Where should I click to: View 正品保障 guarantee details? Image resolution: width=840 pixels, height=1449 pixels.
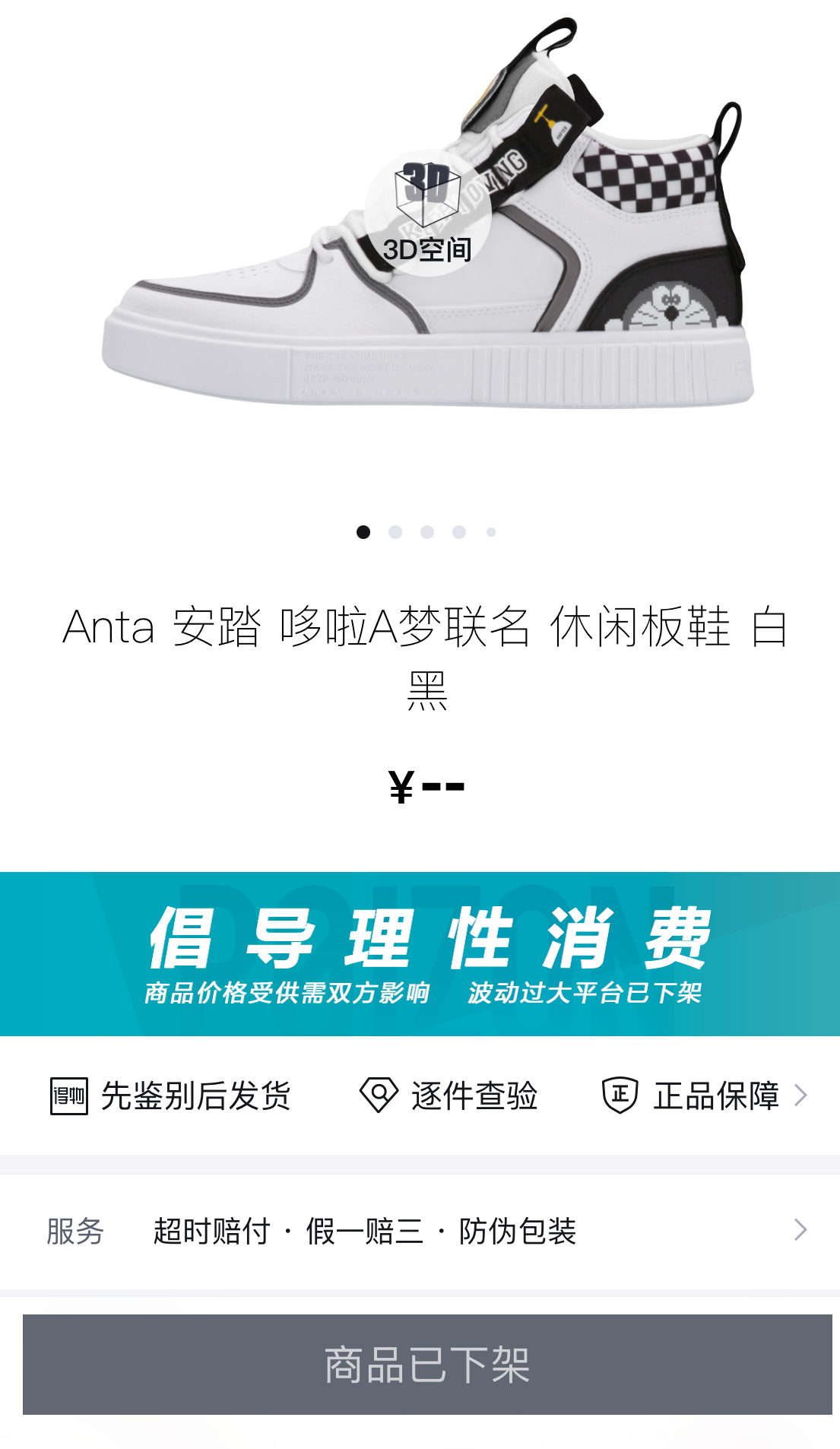(x=705, y=1095)
